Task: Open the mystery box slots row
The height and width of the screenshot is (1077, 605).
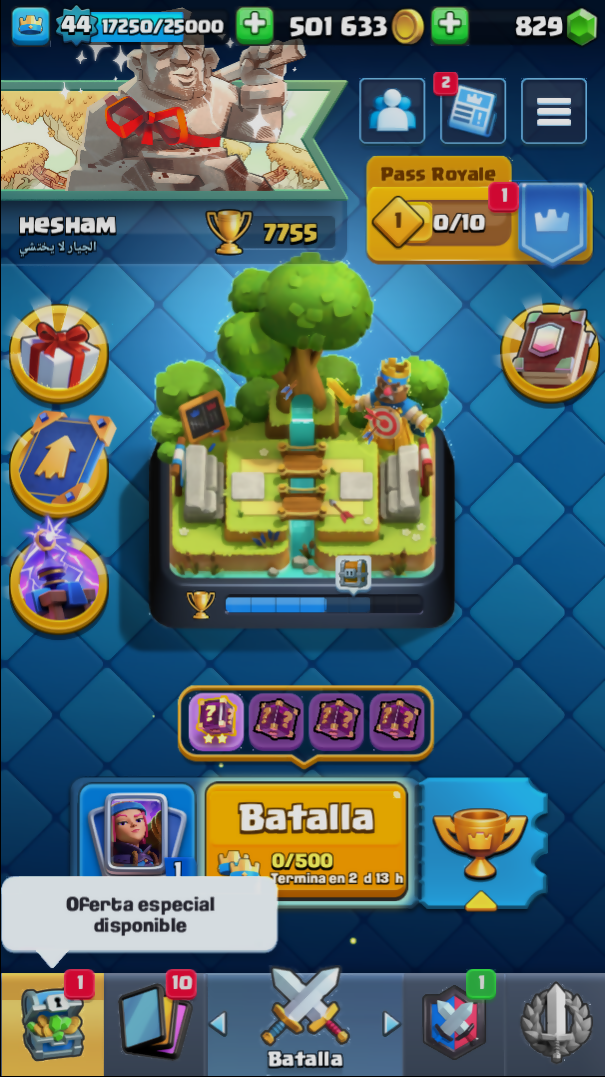Action: [305, 720]
